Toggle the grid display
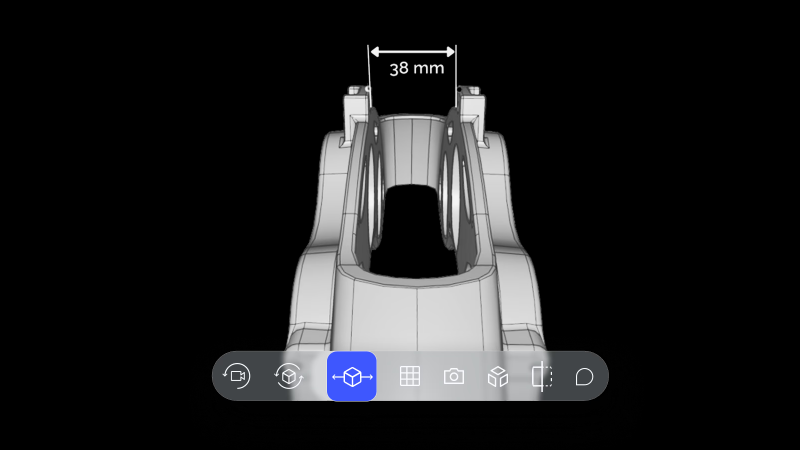This screenshot has width=800, height=450. point(409,376)
